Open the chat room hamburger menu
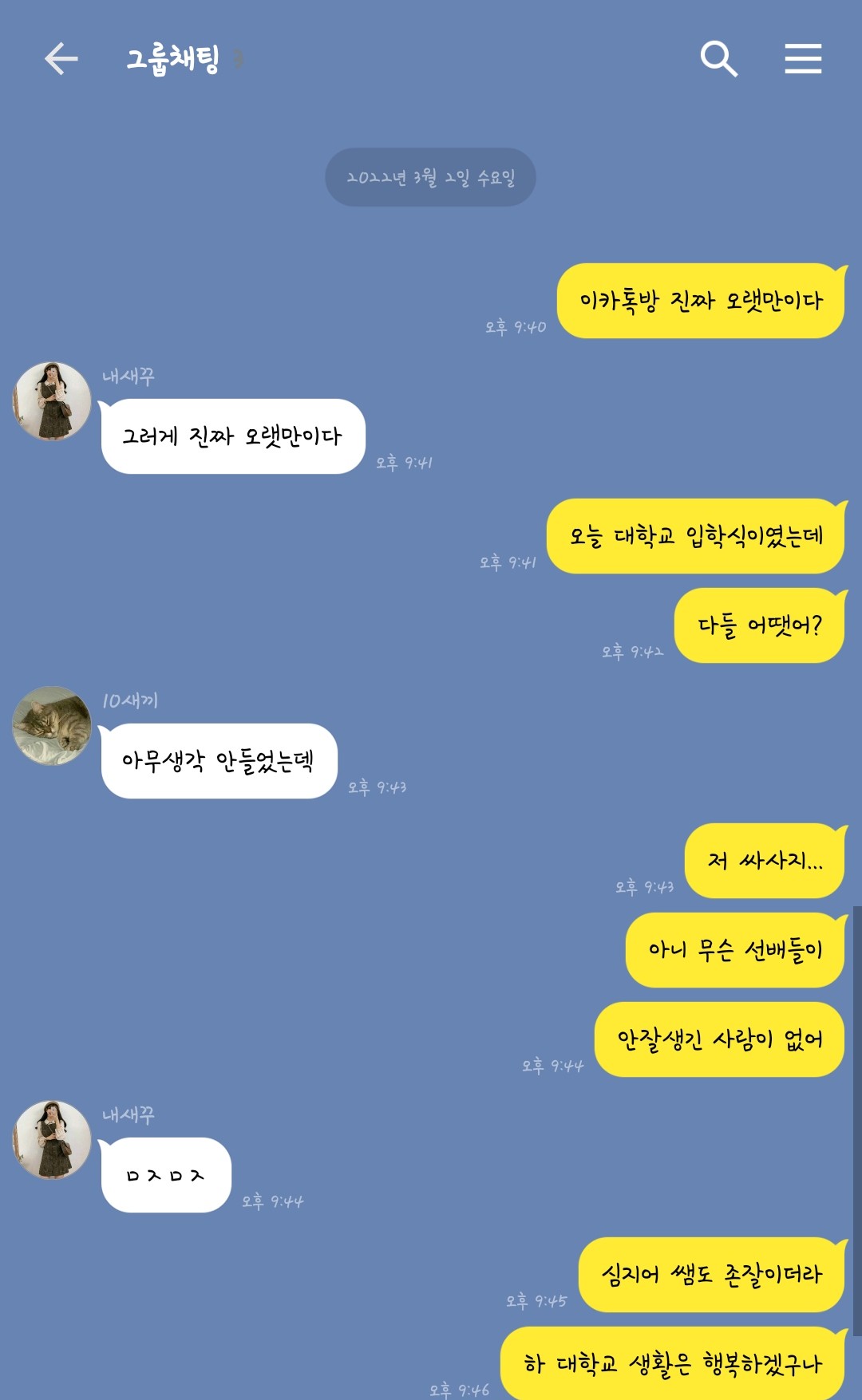 pyautogui.click(x=803, y=59)
